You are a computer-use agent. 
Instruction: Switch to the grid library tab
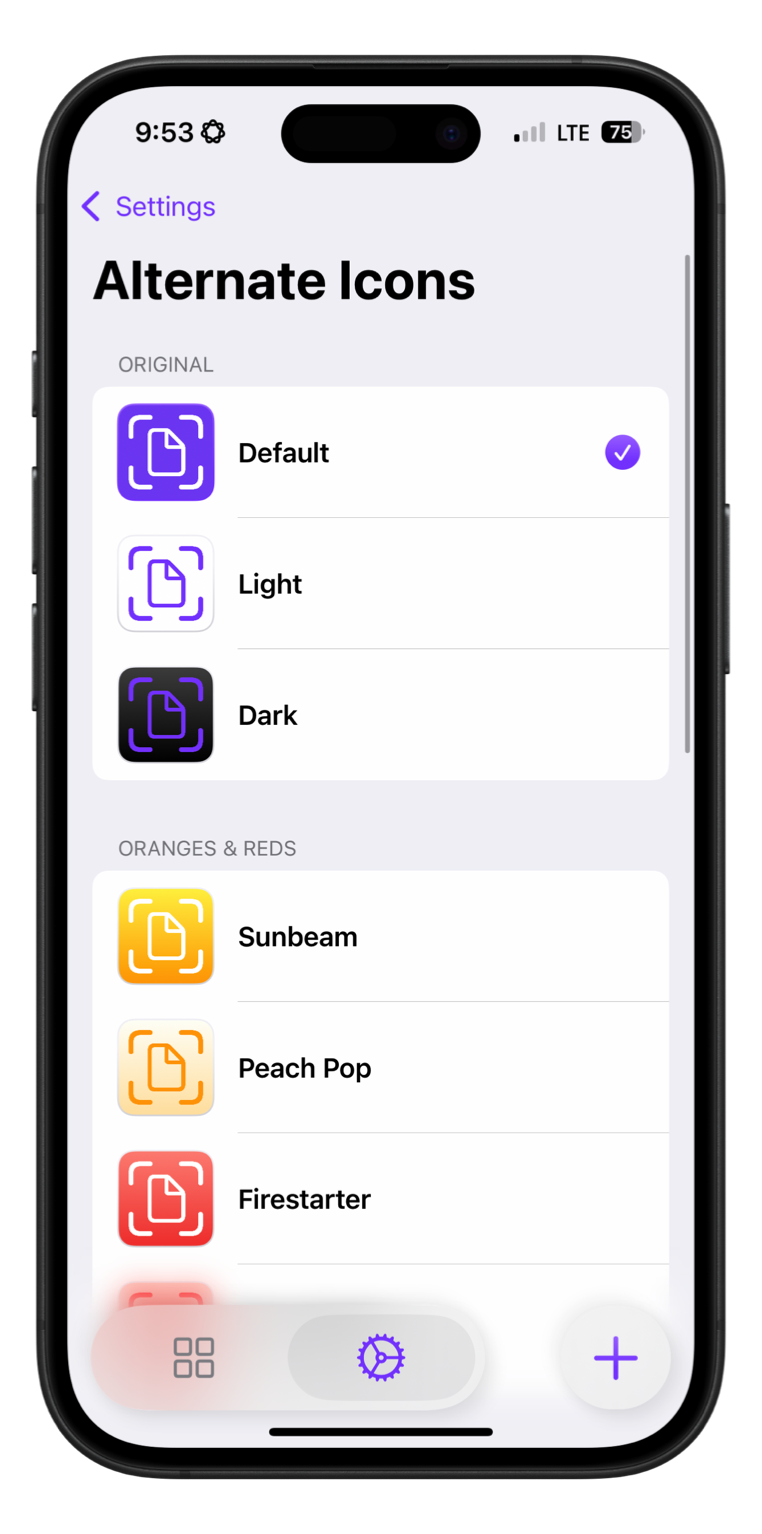pos(194,1357)
